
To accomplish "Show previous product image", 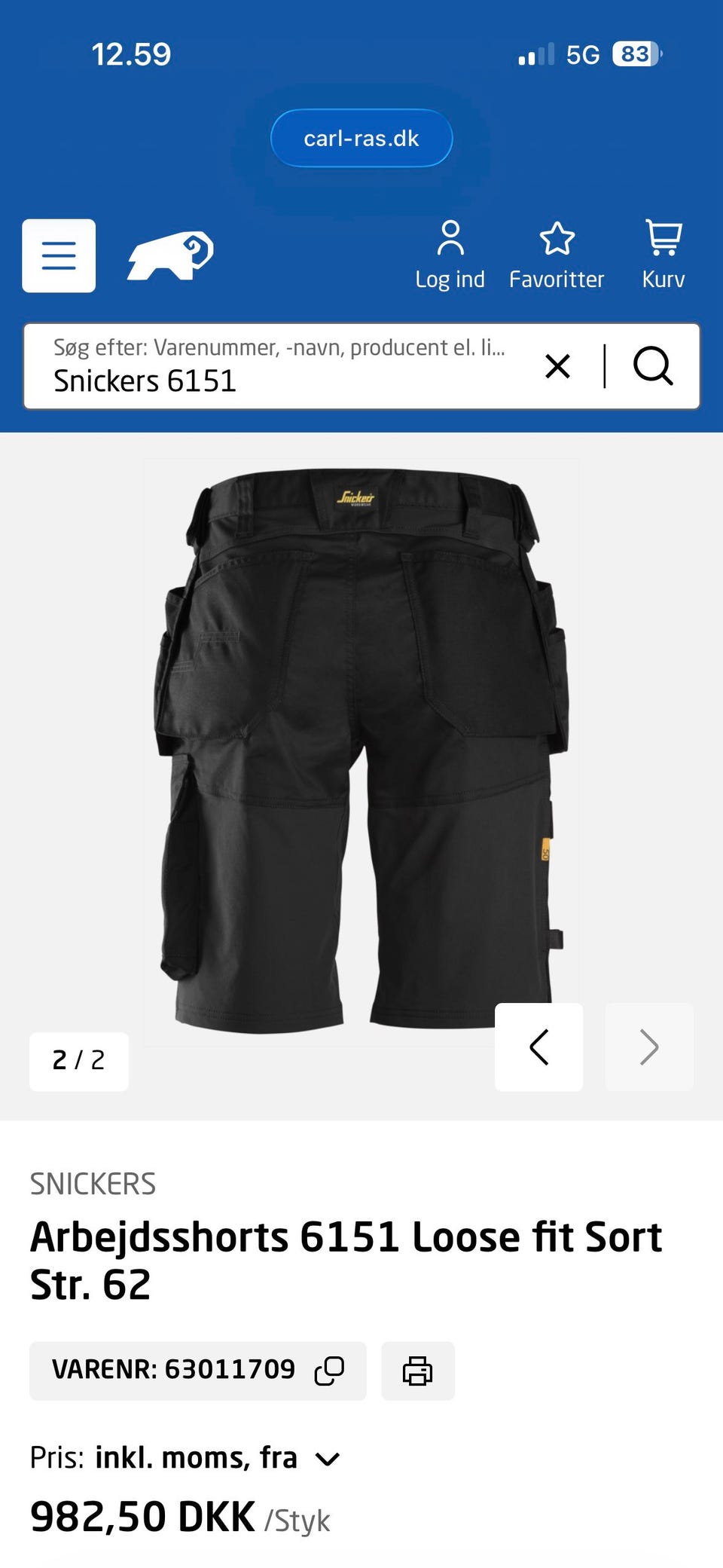I will [538, 1047].
